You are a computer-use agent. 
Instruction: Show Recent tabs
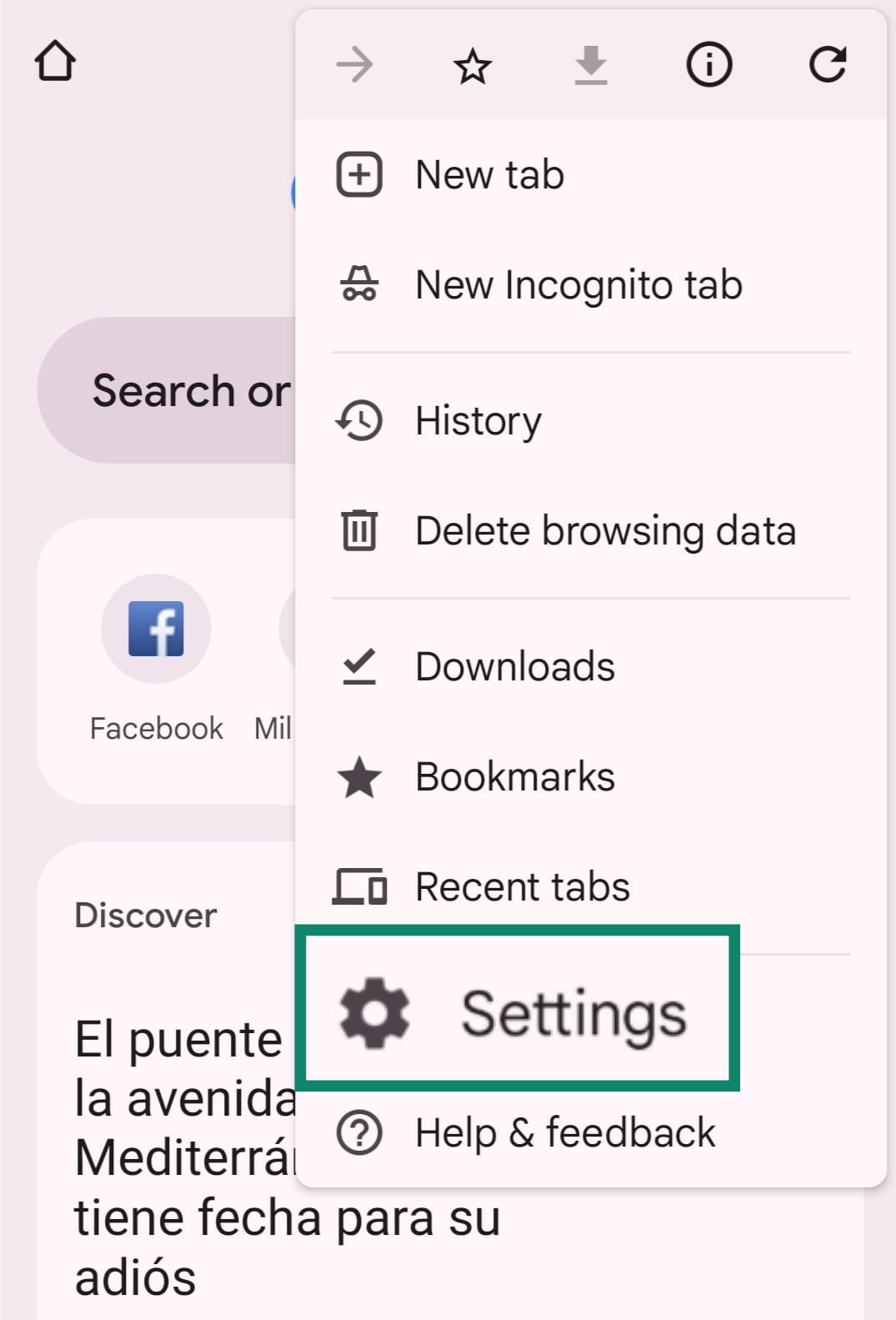[523, 886]
